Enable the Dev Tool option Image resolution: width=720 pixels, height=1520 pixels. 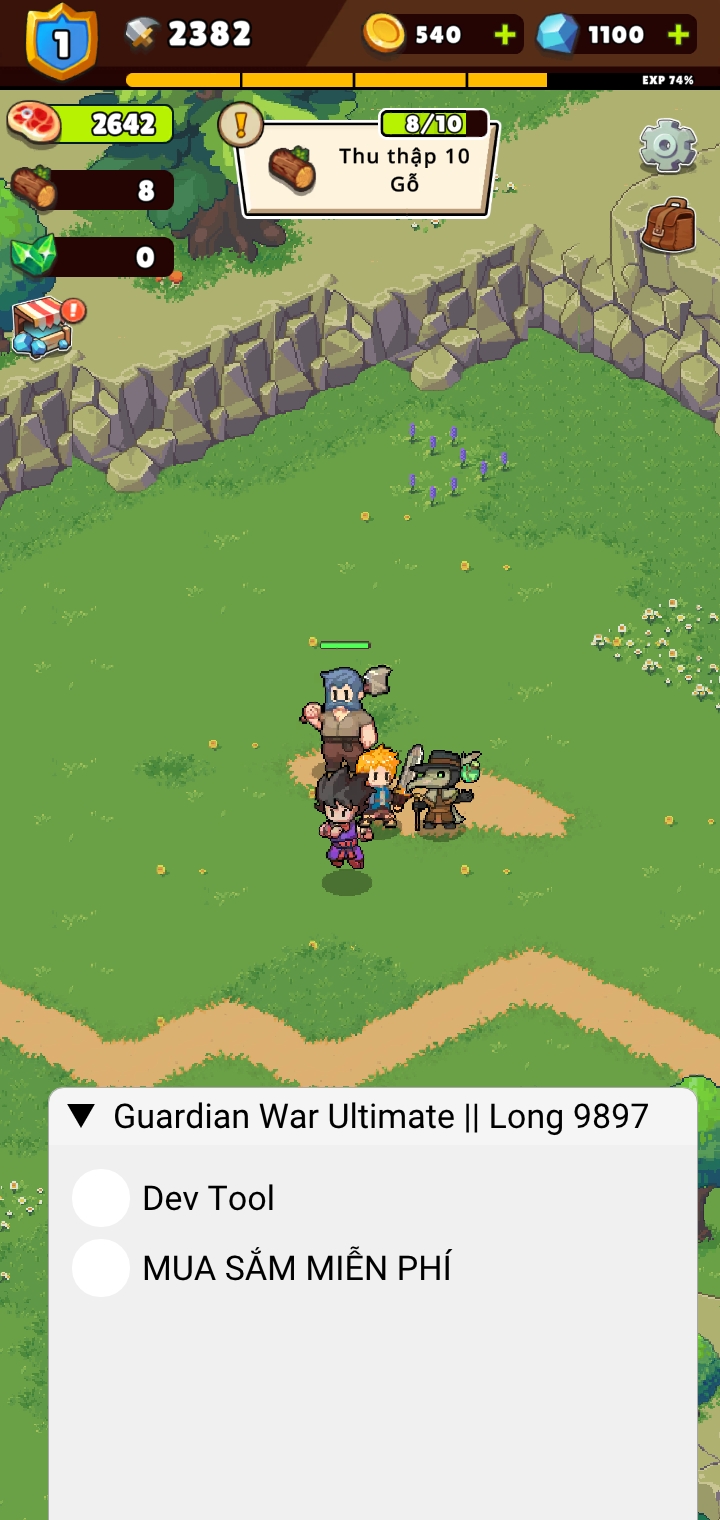pyautogui.click(x=101, y=1198)
